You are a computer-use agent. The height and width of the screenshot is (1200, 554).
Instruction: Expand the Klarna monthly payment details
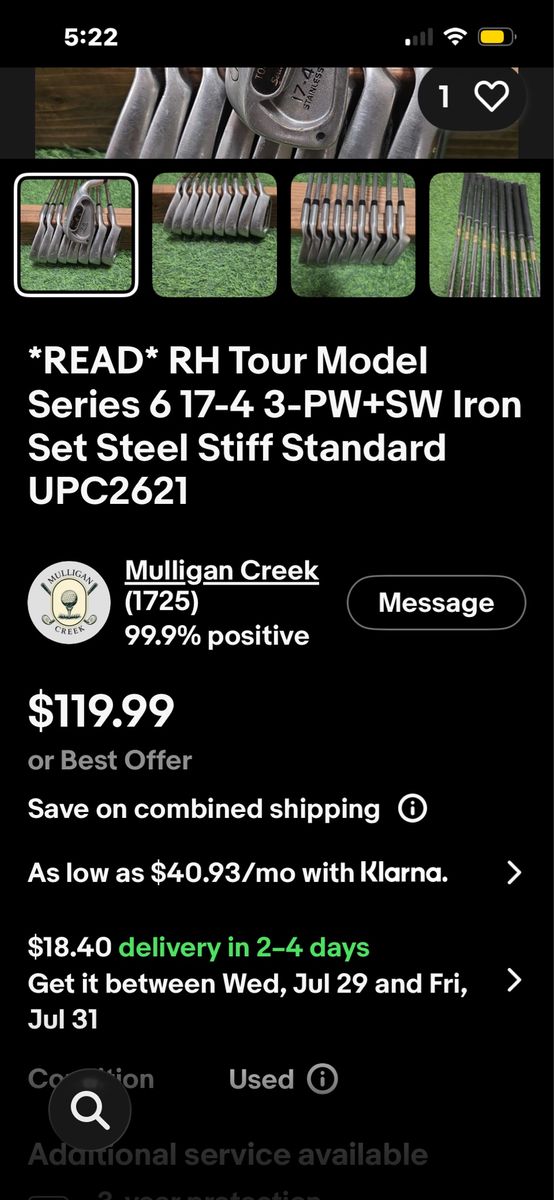click(275, 873)
